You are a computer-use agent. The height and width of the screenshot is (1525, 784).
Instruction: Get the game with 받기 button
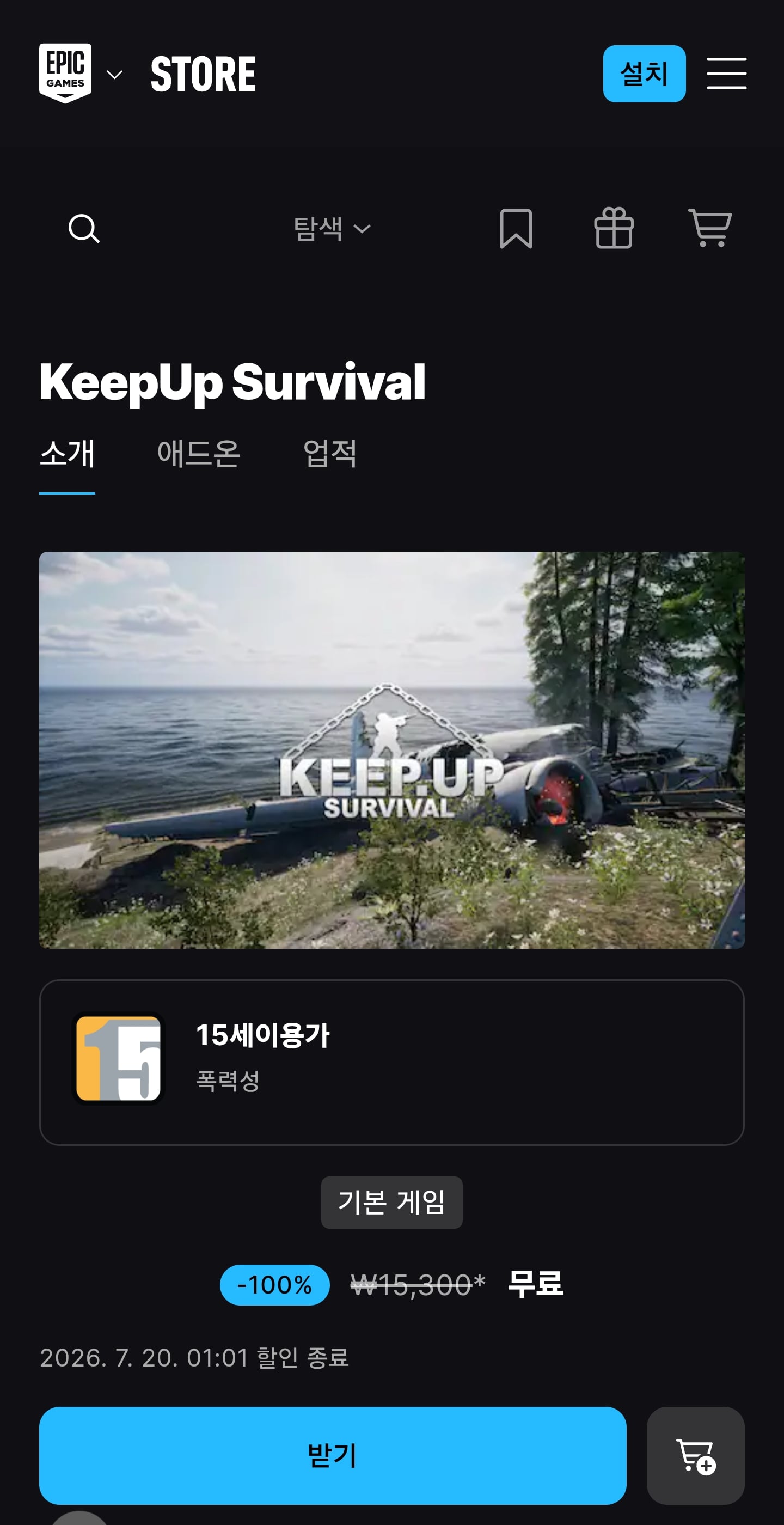(333, 1455)
